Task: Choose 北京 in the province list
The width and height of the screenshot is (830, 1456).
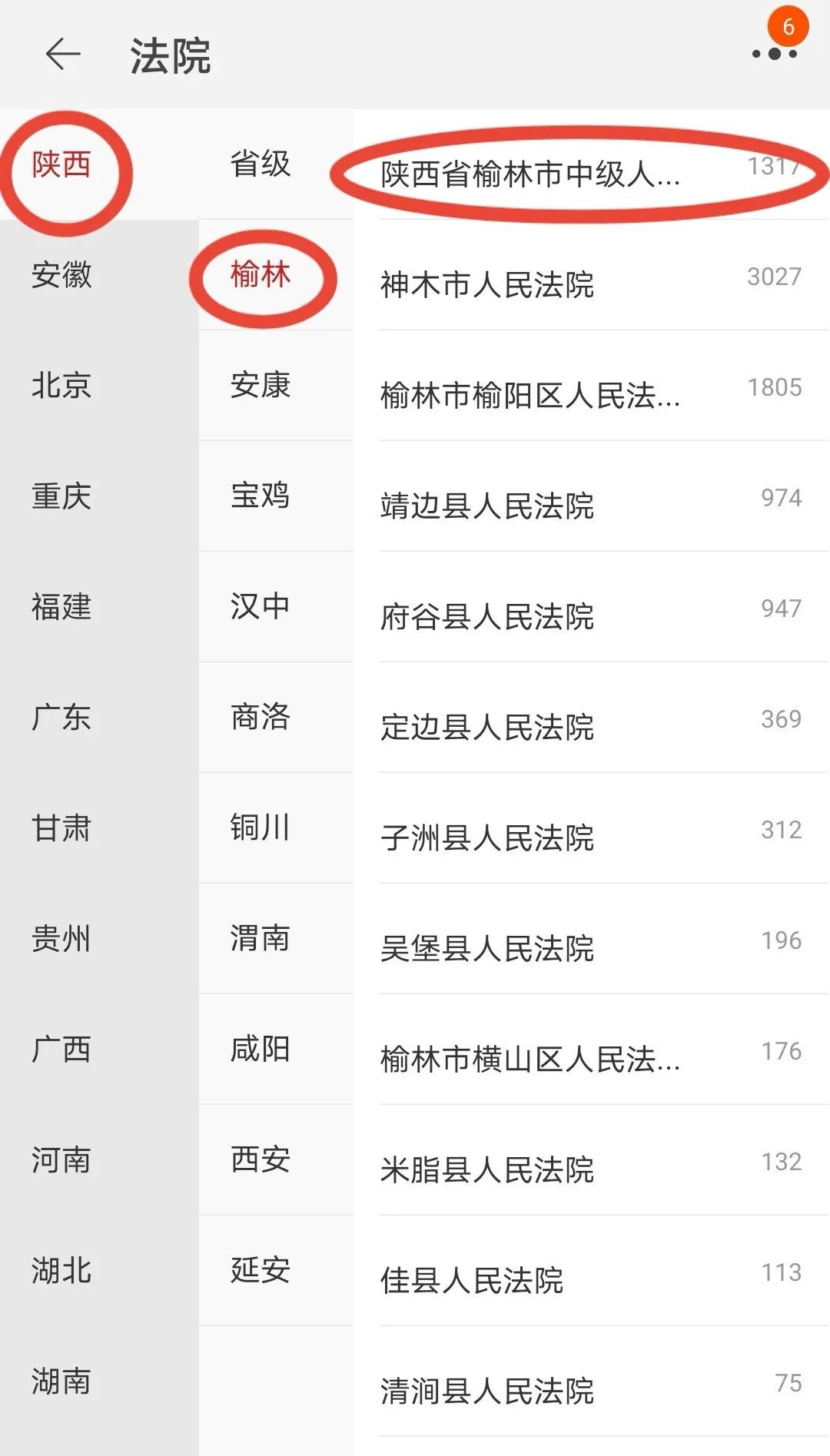Action: (61, 386)
